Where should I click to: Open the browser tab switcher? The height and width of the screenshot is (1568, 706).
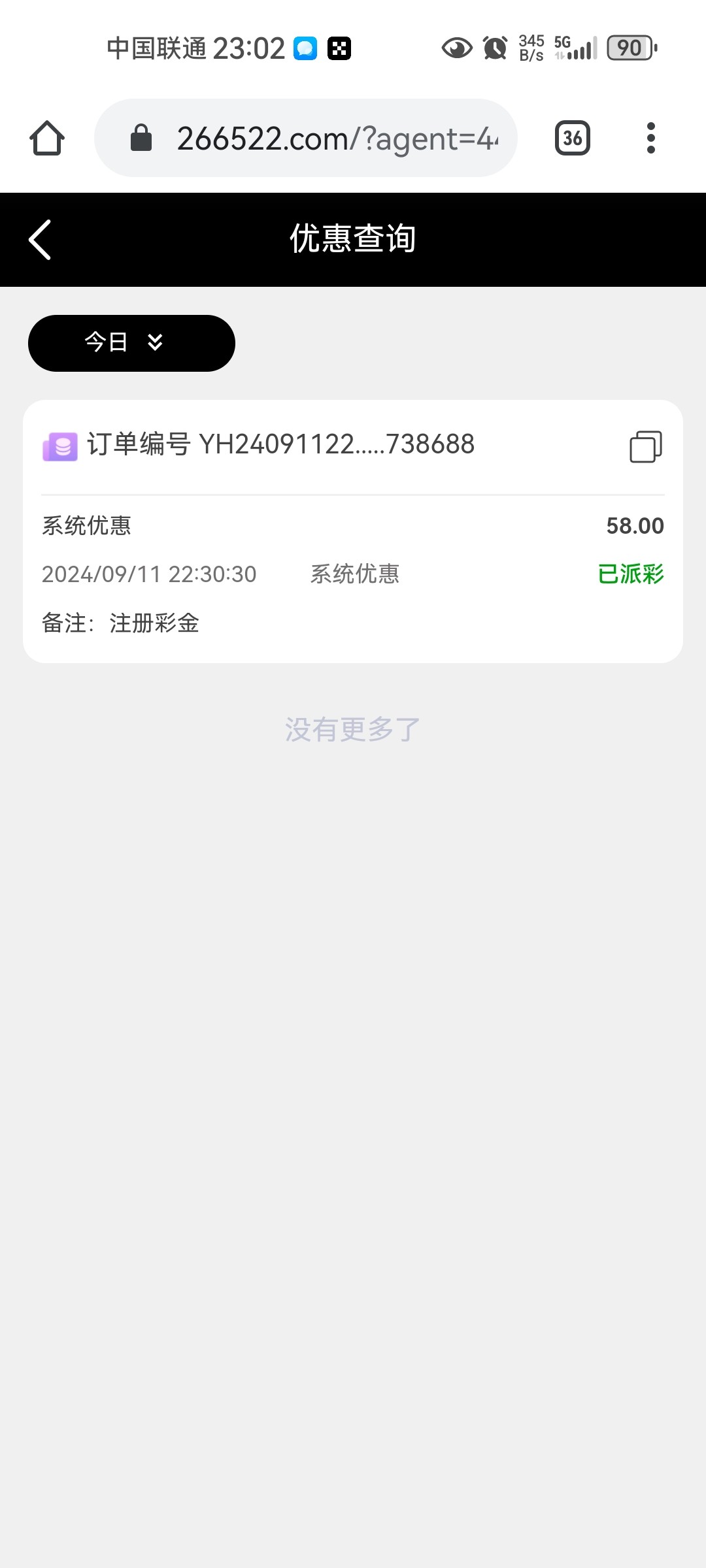tap(572, 138)
